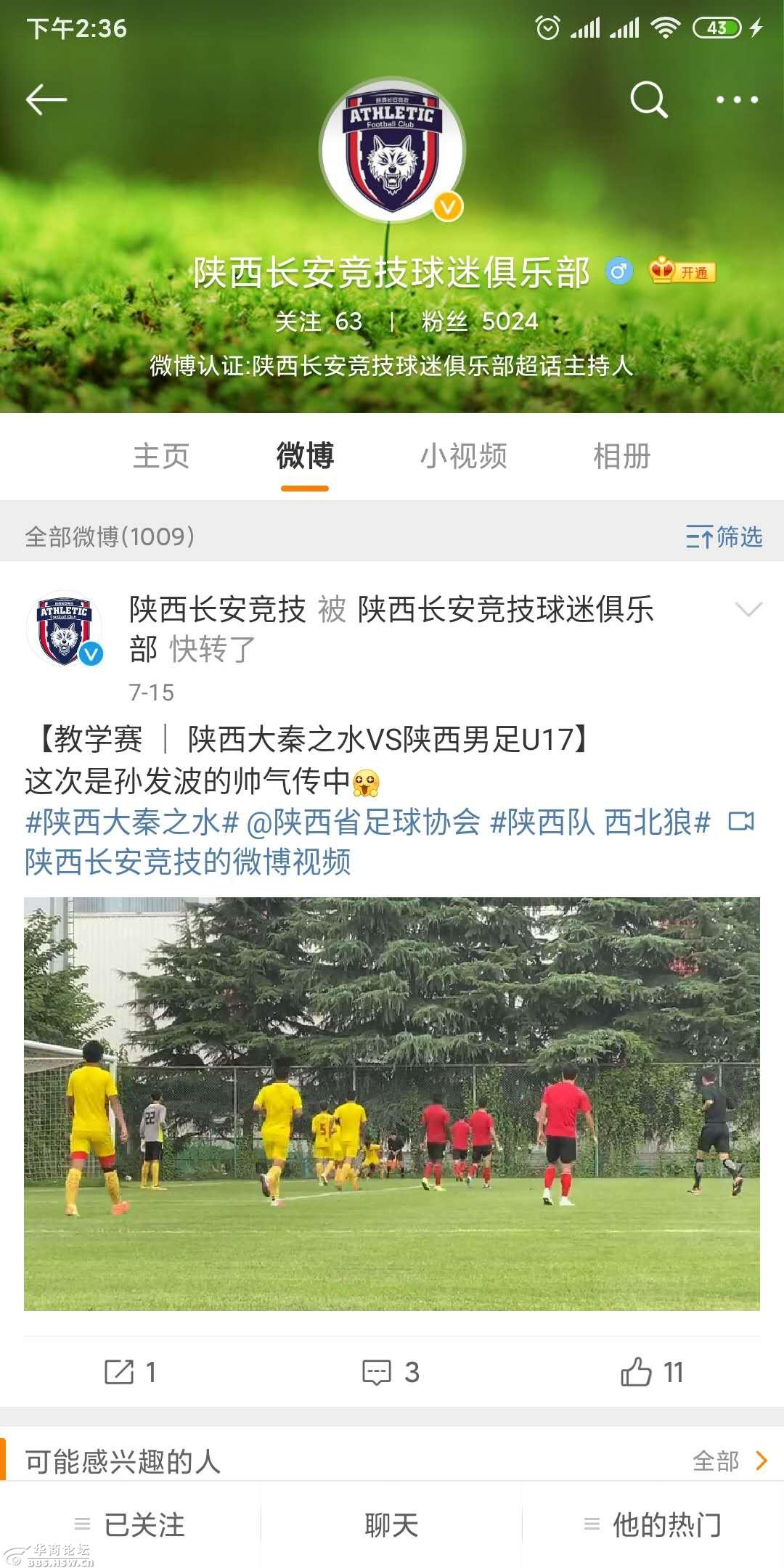Open search on the profile header

(x=648, y=99)
